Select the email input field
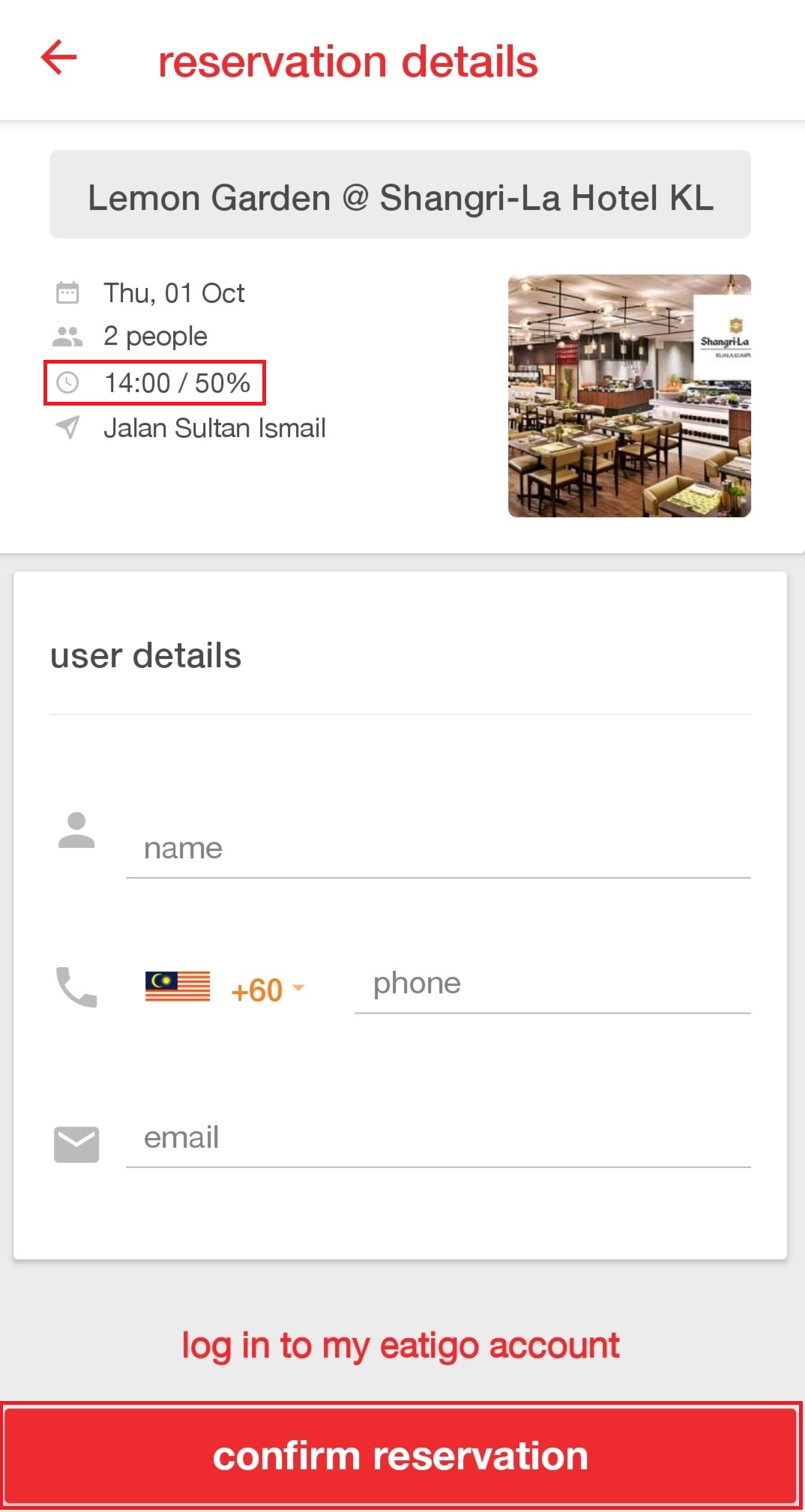 coord(438,1138)
